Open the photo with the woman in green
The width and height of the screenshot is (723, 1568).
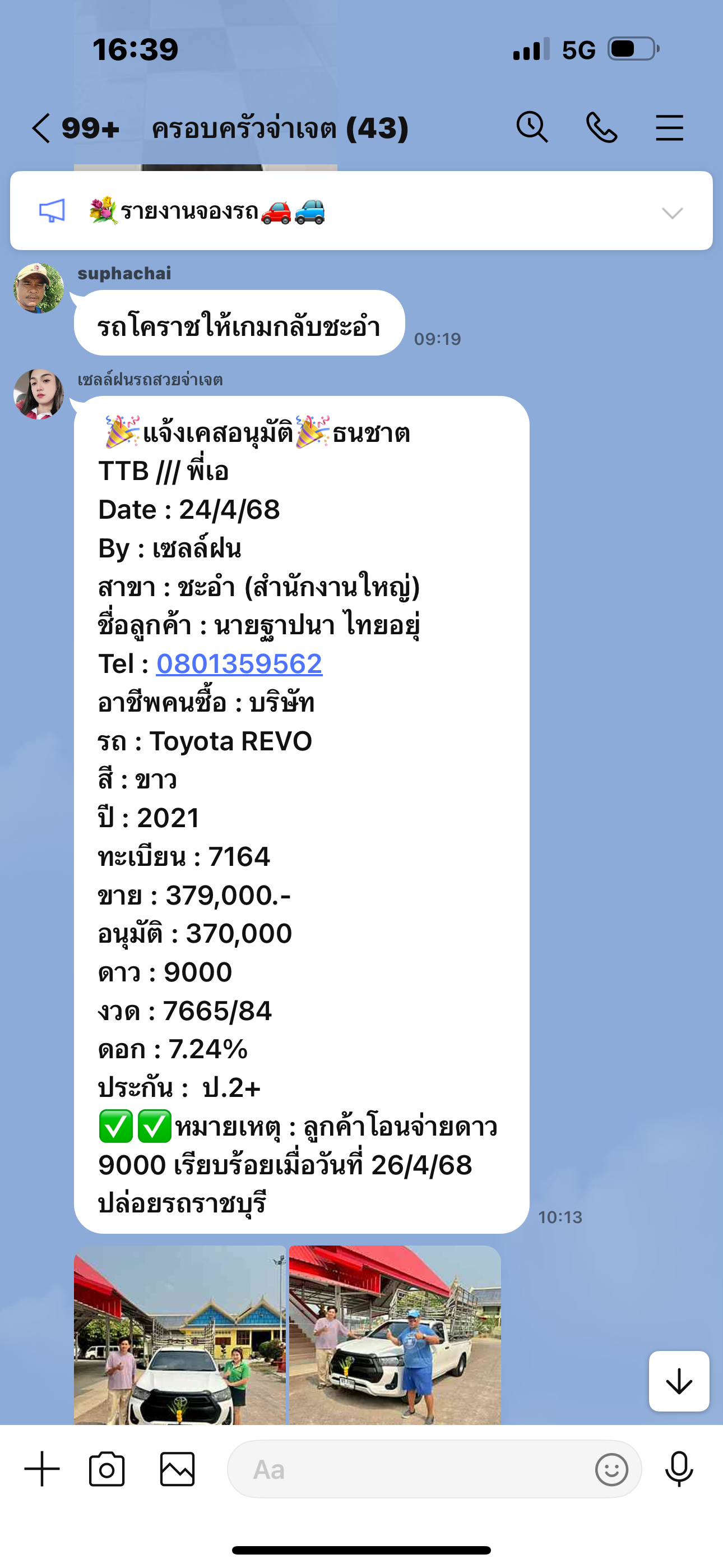tap(179, 1334)
